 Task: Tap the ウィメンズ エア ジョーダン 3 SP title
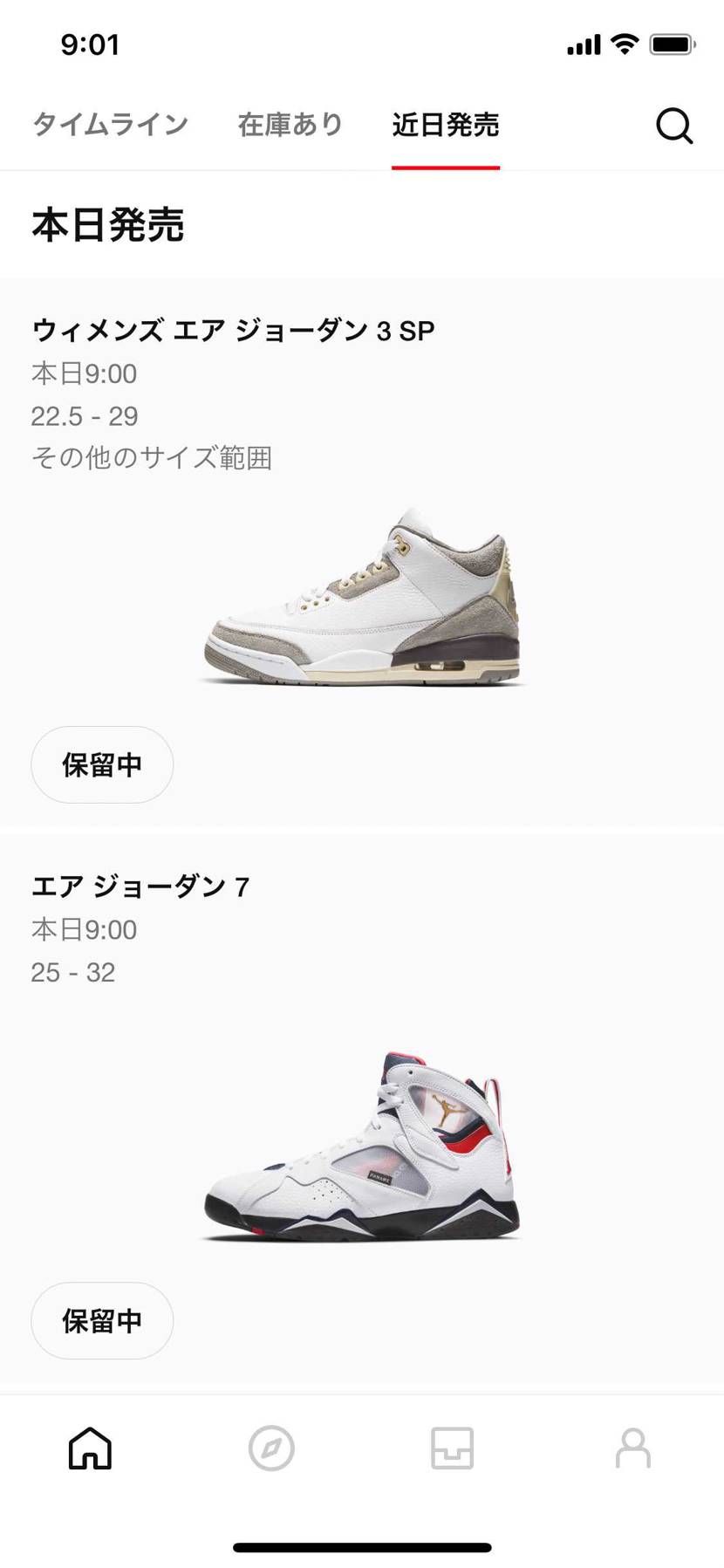click(233, 331)
